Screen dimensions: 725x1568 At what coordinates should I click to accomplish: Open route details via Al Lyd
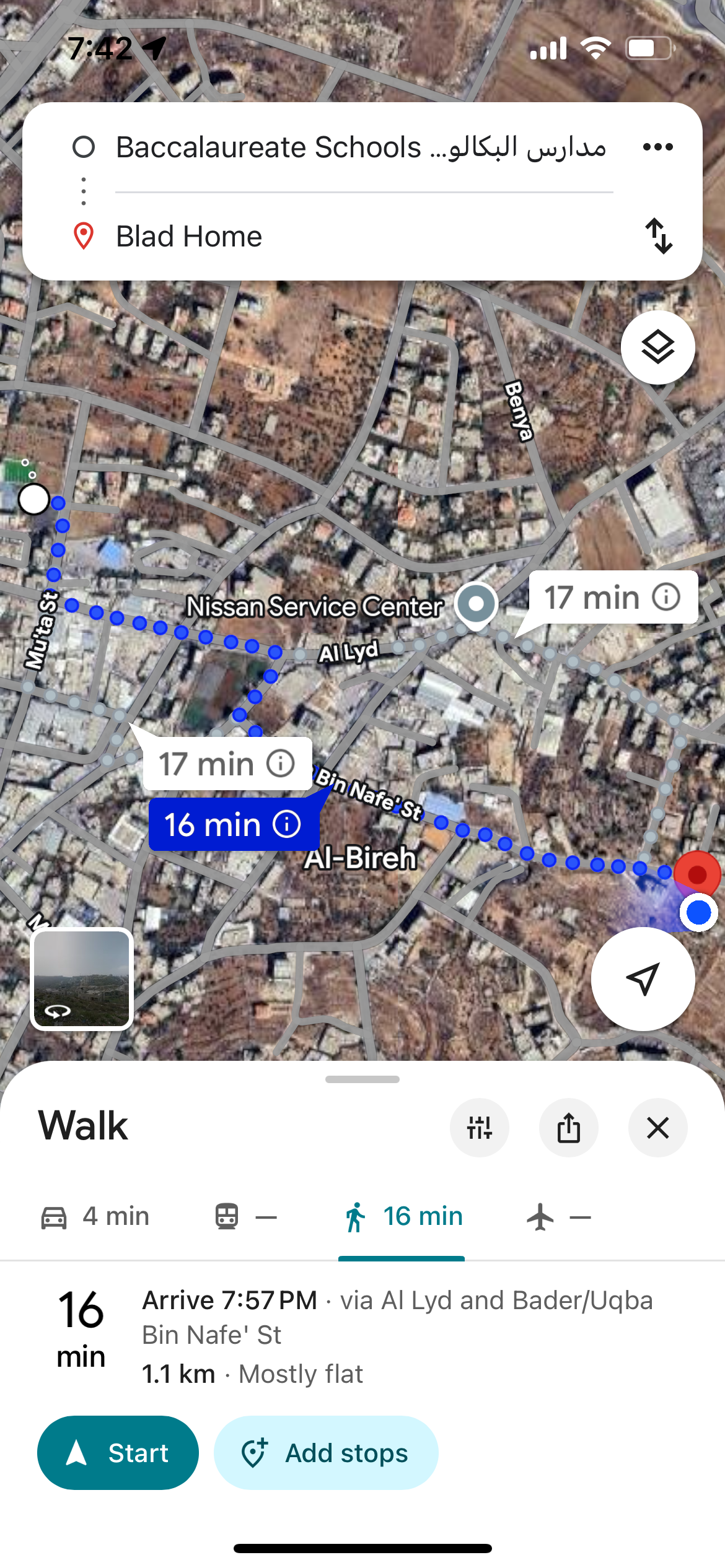click(x=397, y=1335)
